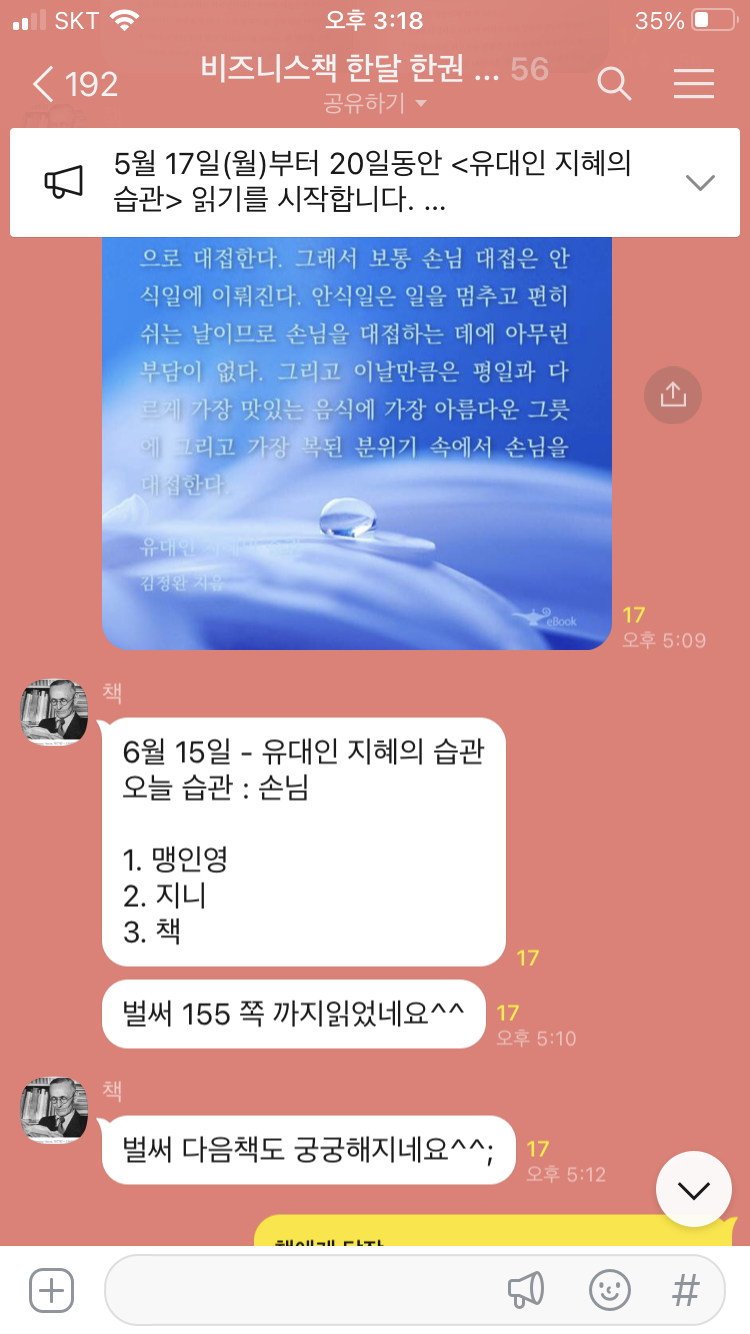Open the plus attachment menu

point(51,1290)
